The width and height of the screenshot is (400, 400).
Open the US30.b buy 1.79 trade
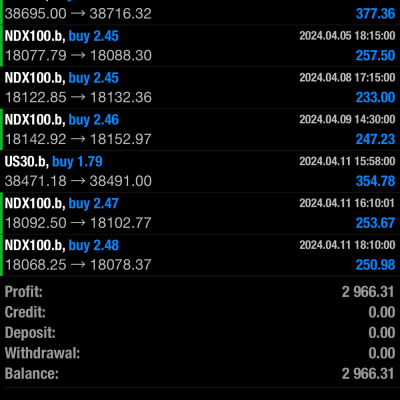pyautogui.click(x=200, y=171)
